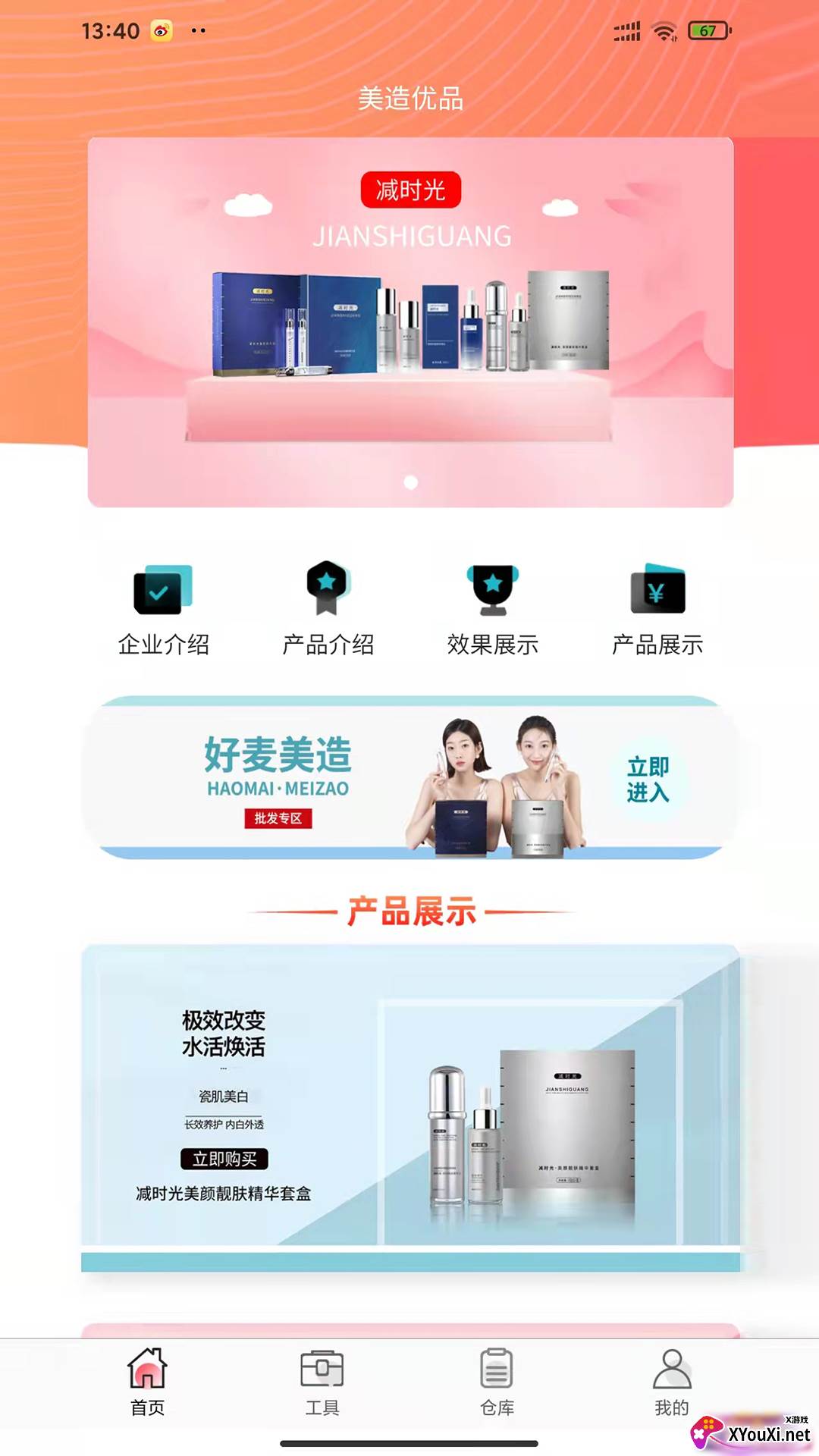
Task: Select the carousel page indicator dot
Action: click(411, 482)
